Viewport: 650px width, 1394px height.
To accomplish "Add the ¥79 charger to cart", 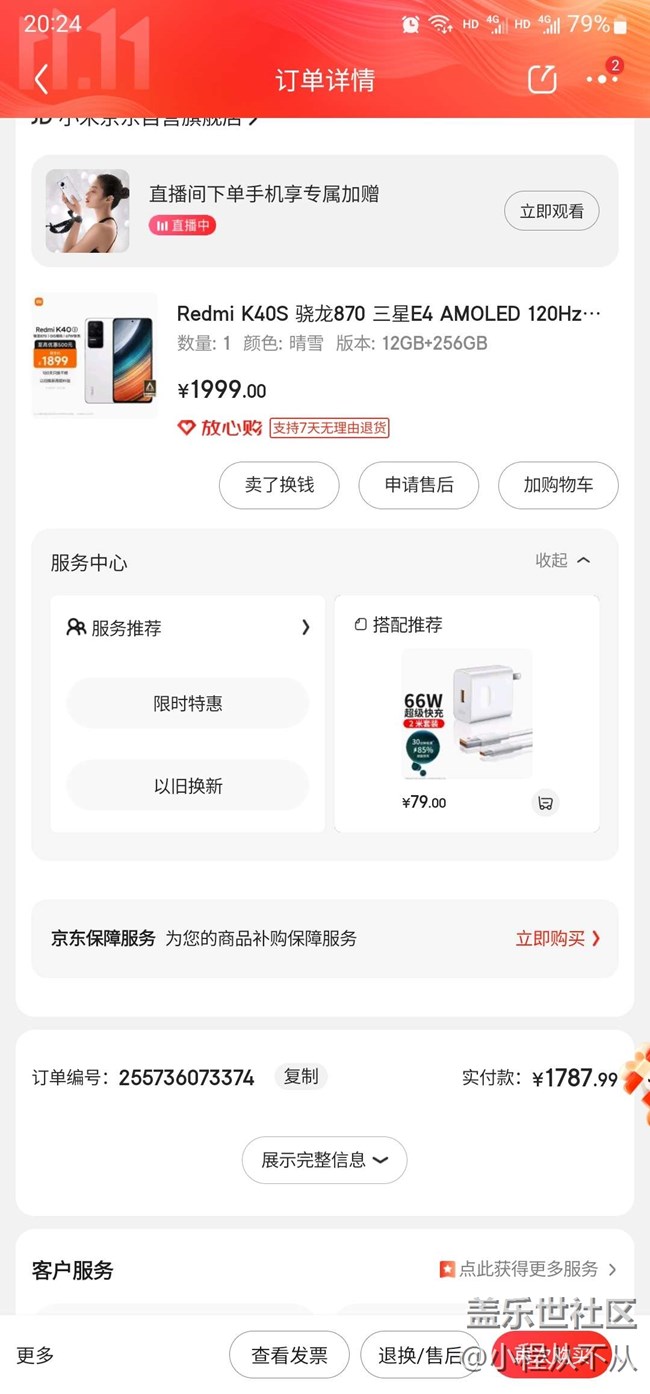I will click(x=544, y=802).
